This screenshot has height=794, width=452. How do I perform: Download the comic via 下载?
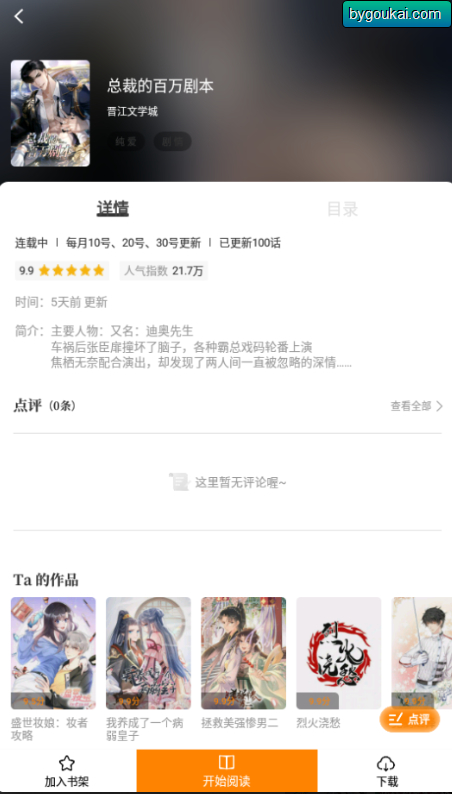point(386,771)
